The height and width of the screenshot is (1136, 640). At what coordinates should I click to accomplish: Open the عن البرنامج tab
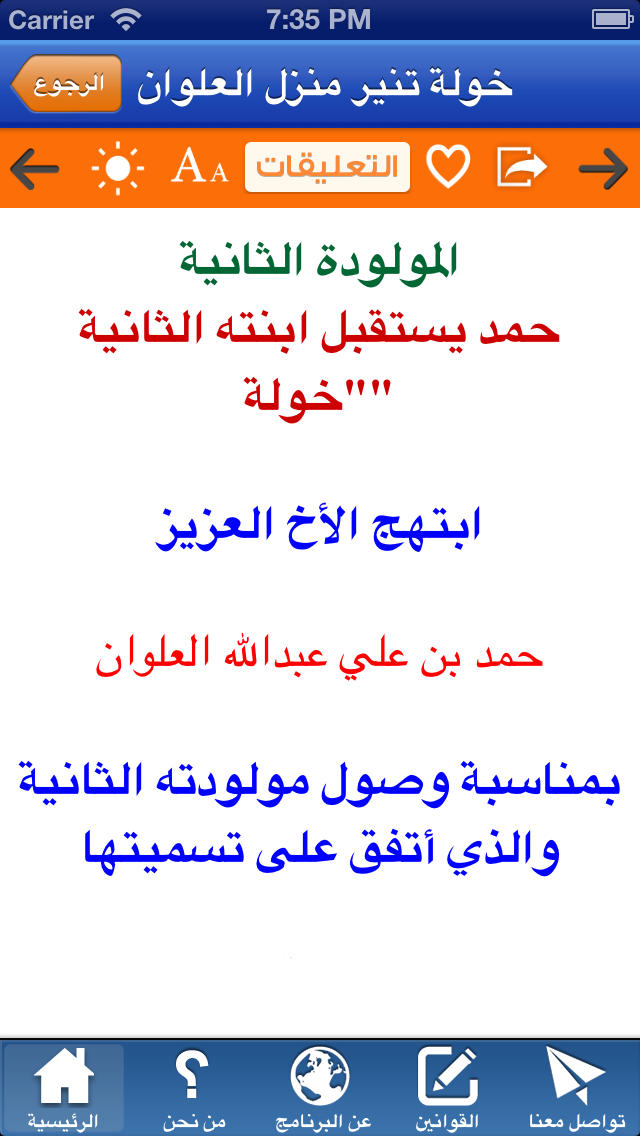pos(320,1087)
